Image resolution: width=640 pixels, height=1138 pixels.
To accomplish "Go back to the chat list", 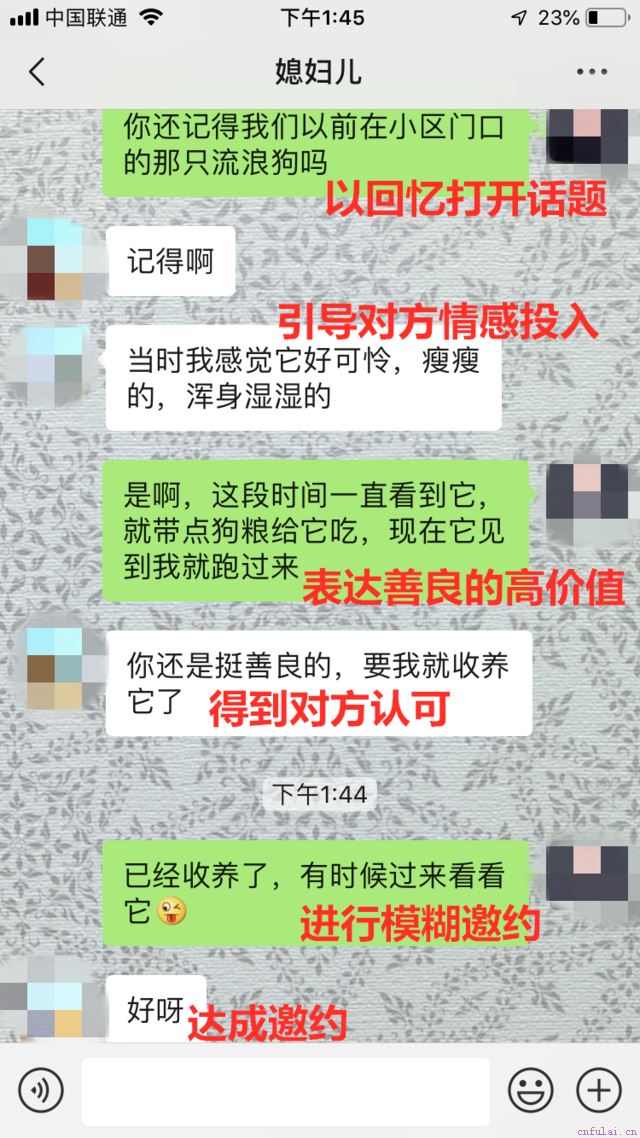I will click(37, 72).
